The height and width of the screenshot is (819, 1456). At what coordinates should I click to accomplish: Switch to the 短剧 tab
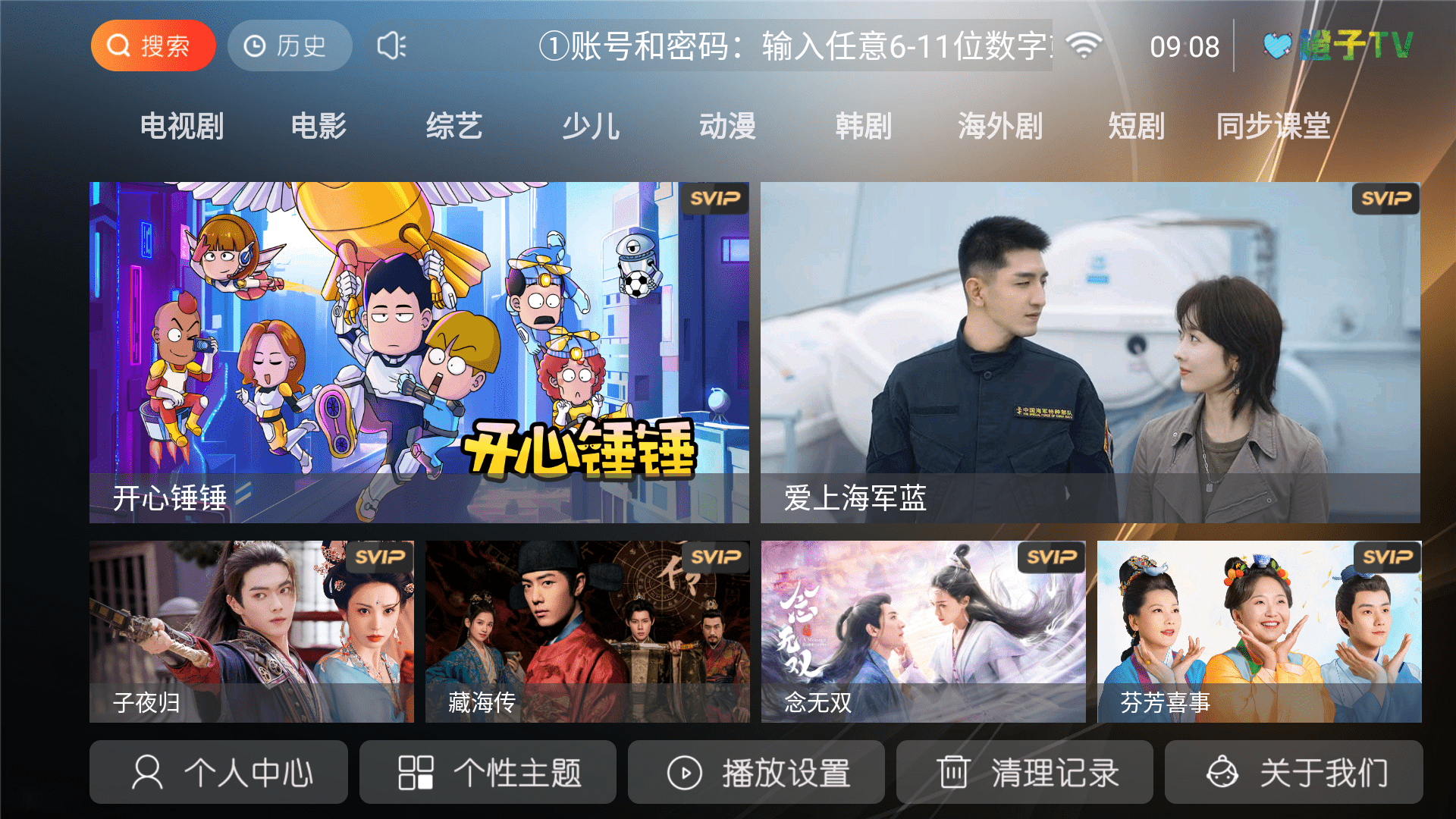coord(1136,126)
